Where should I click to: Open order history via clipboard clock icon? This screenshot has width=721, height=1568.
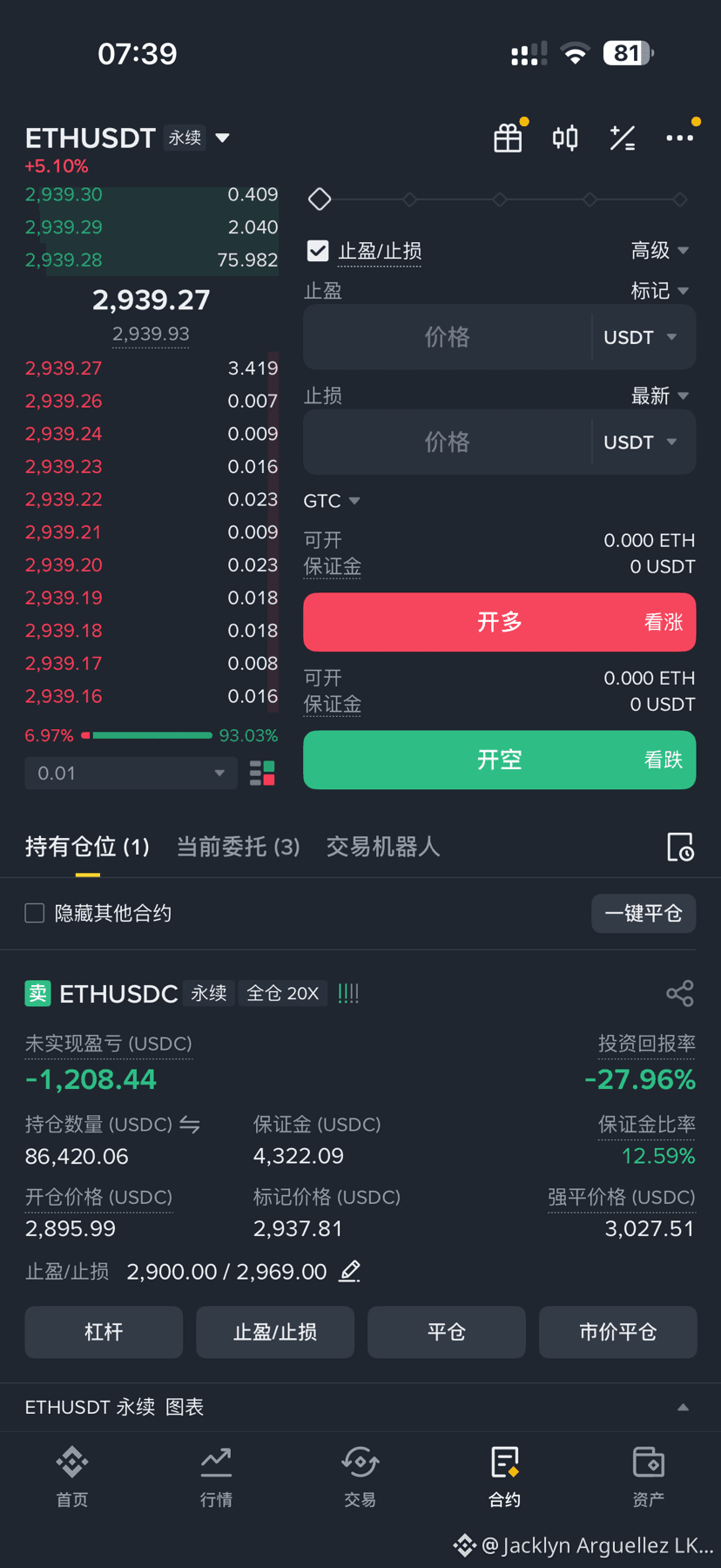680,847
